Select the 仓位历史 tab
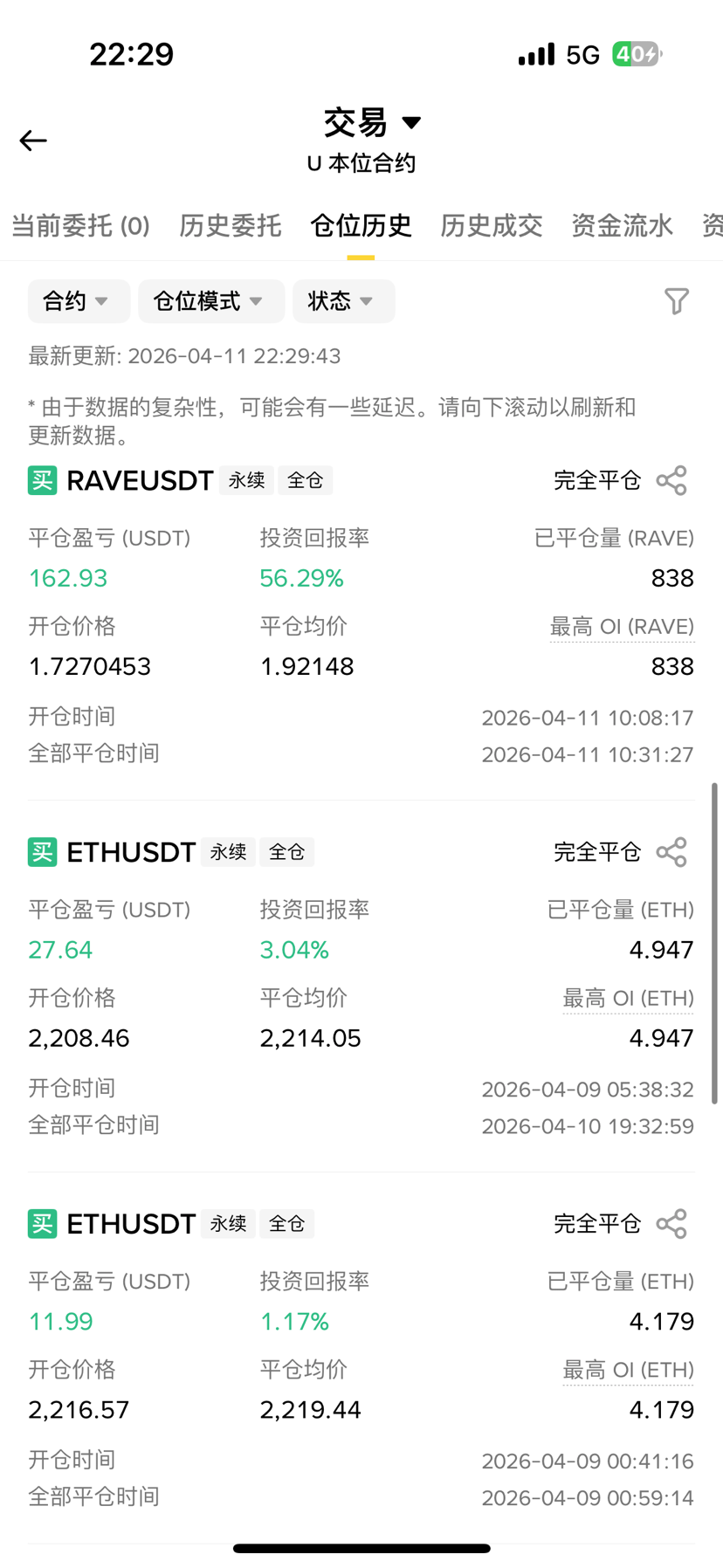 pos(361,226)
